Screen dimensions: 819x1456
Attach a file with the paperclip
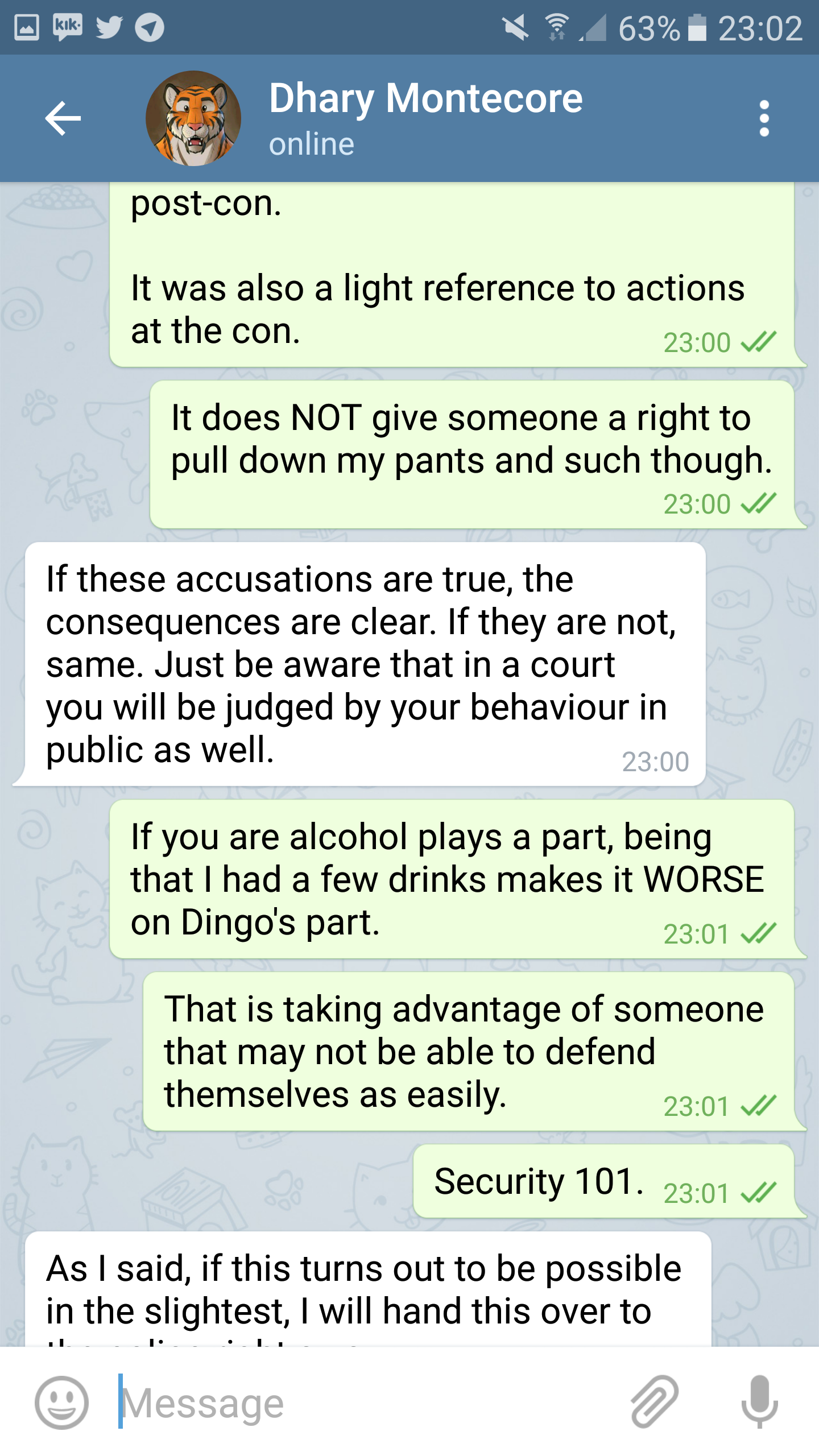(654, 1401)
